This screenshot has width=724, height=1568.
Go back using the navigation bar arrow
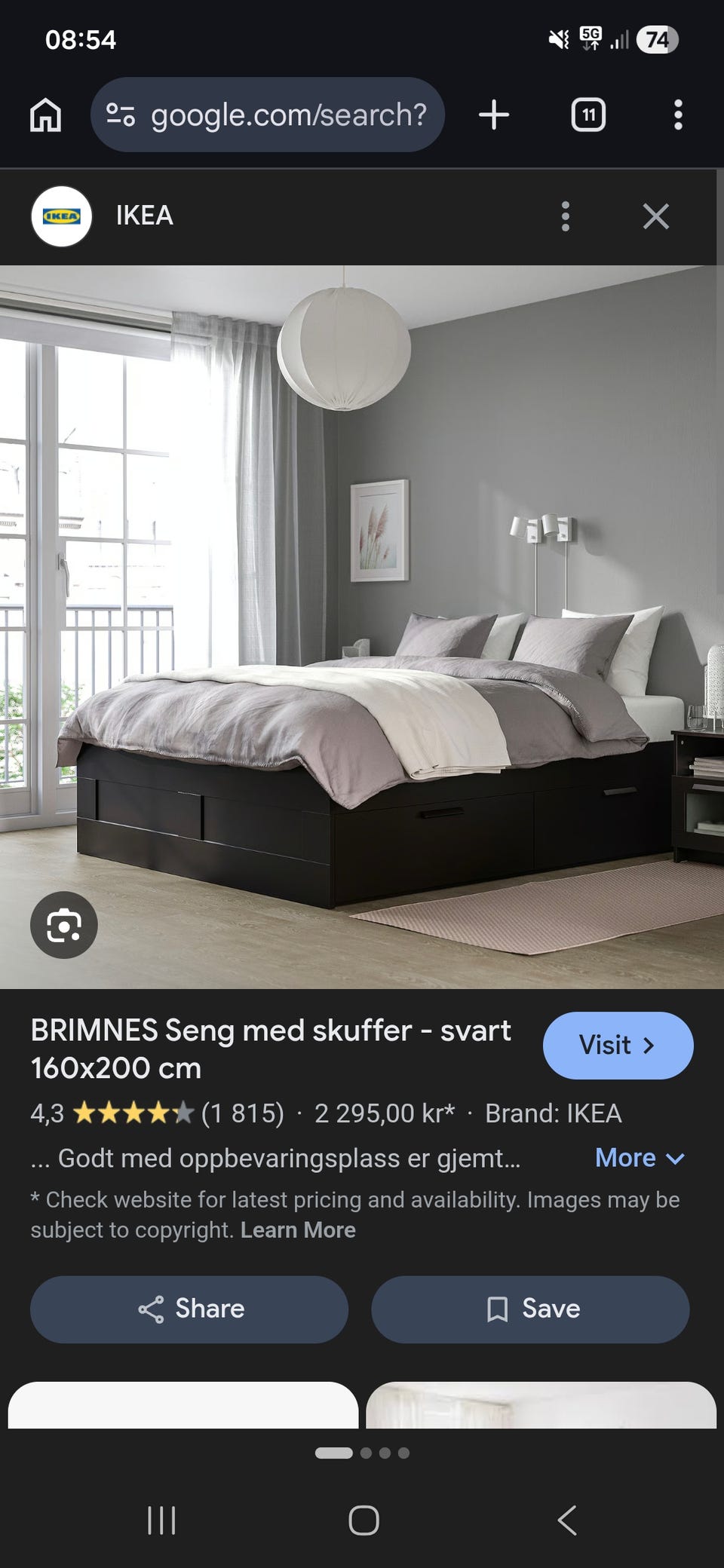pos(567,1521)
